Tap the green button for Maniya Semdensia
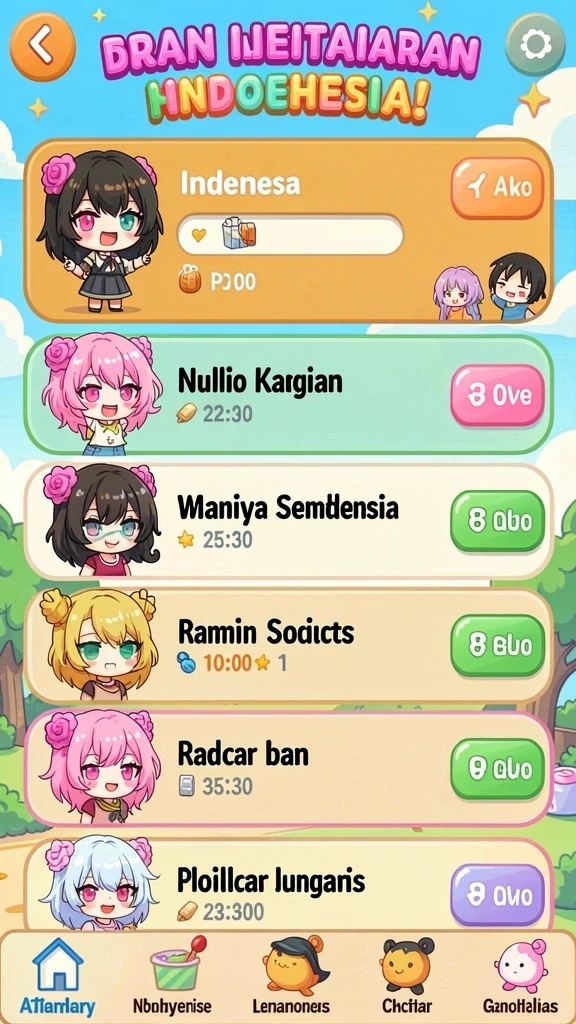The image size is (576, 1024). pyautogui.click(x=497, y=520)
